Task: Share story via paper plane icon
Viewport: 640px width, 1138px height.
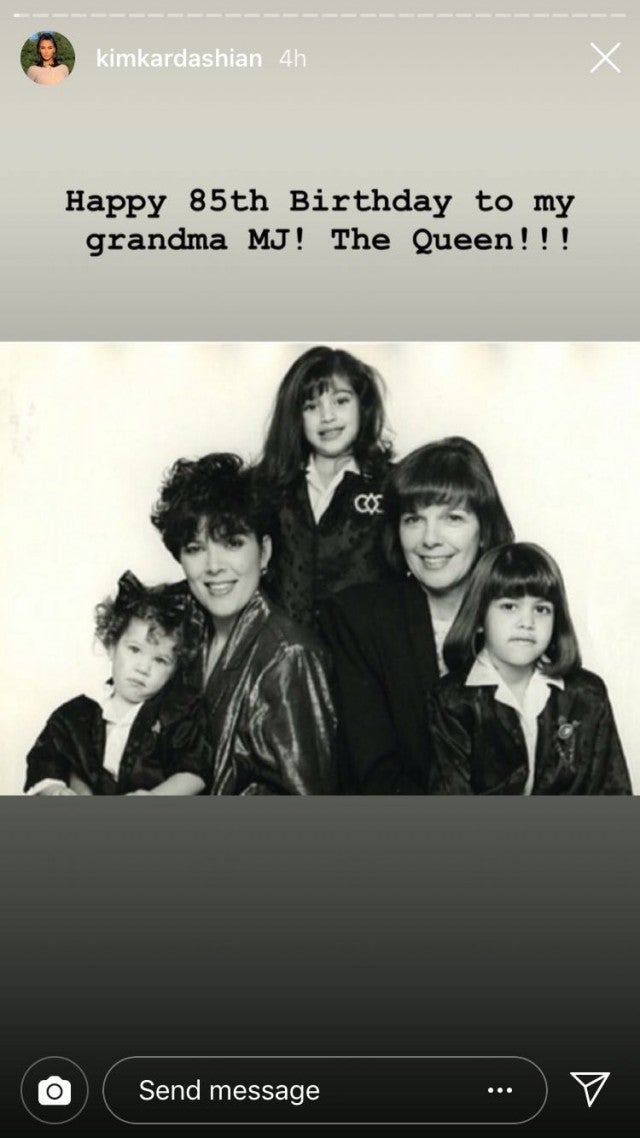Action: pyautogui.click(x=590, y=1089)
